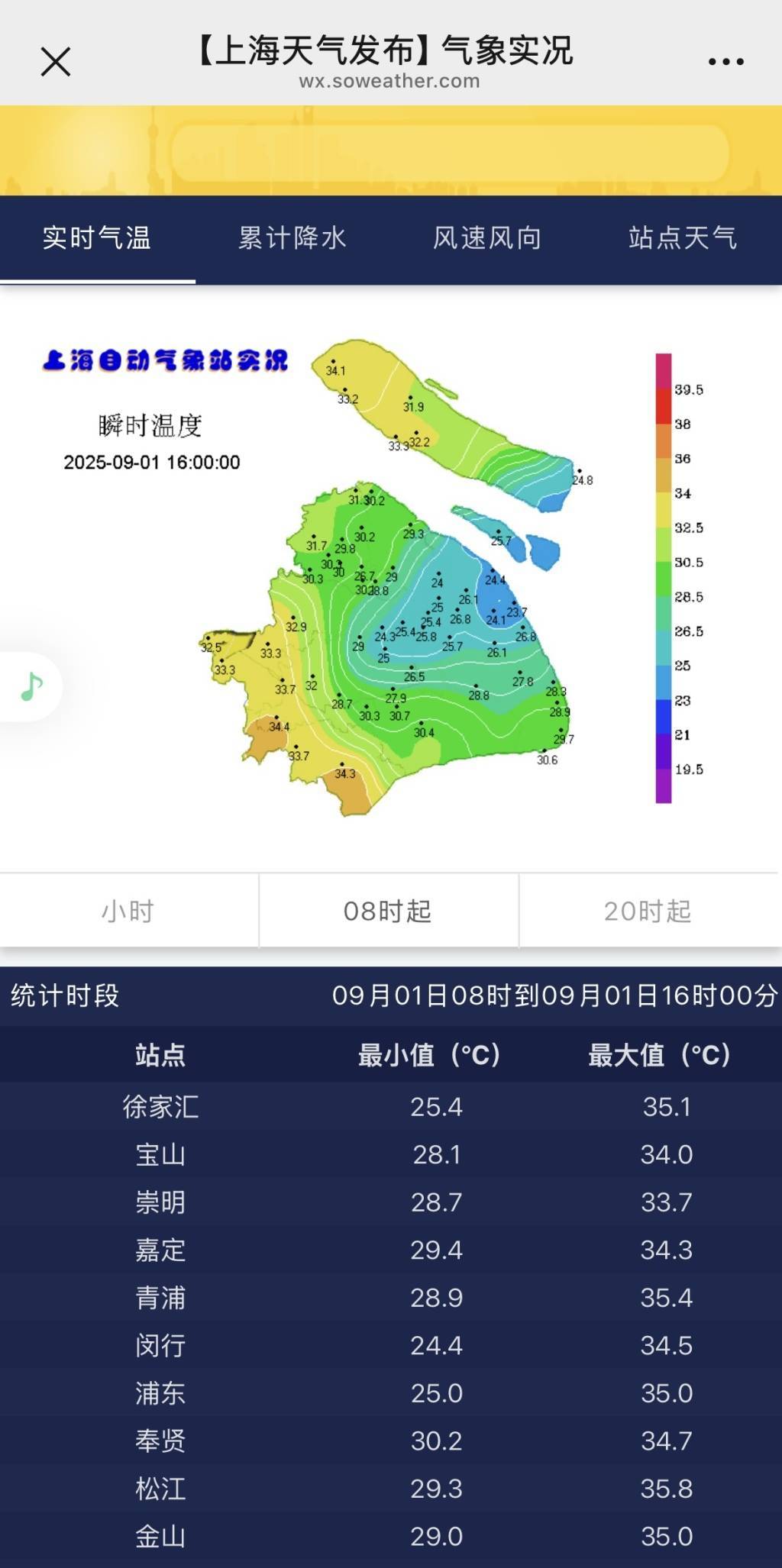Select the 实时气温 tab
This screenshot has height=1568, width=782.
click(97, 238)
